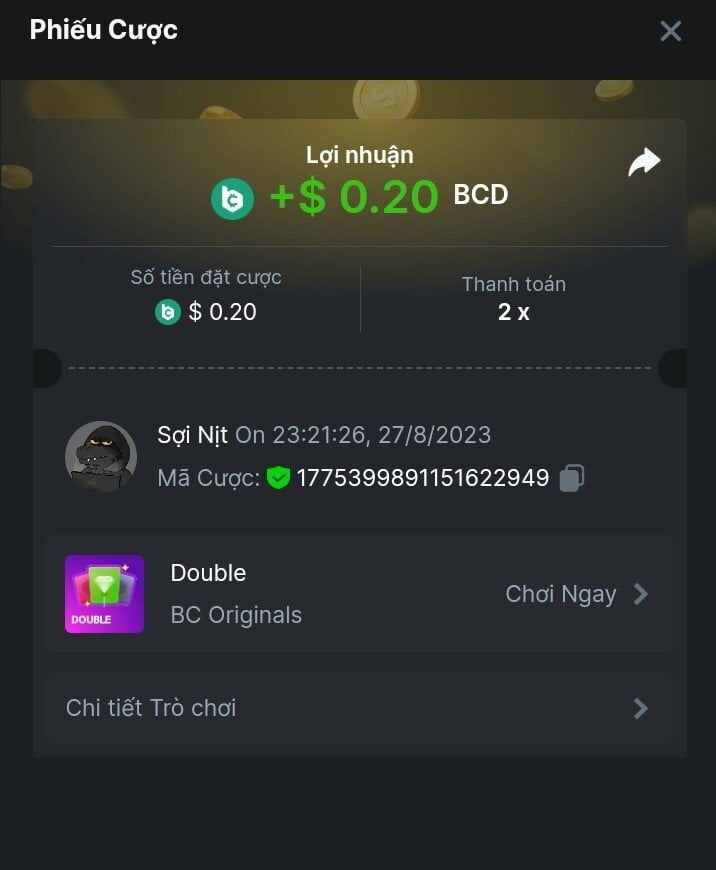Screen dimensions: 716x870
Task: Tap Chơi Ngay to play Double
Action: pos(575,594)
